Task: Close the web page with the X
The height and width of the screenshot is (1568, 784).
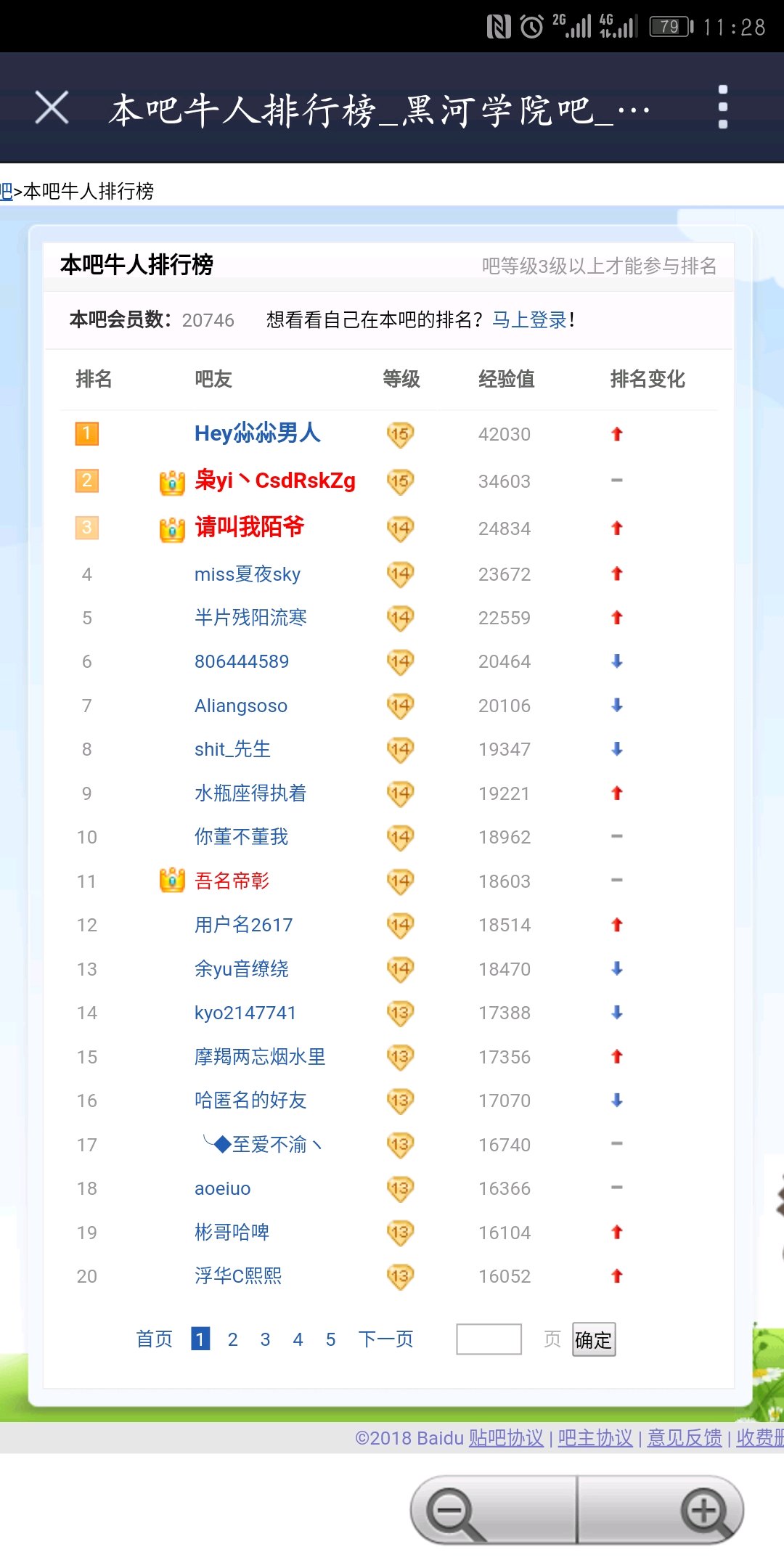Action: pos(52,107)
